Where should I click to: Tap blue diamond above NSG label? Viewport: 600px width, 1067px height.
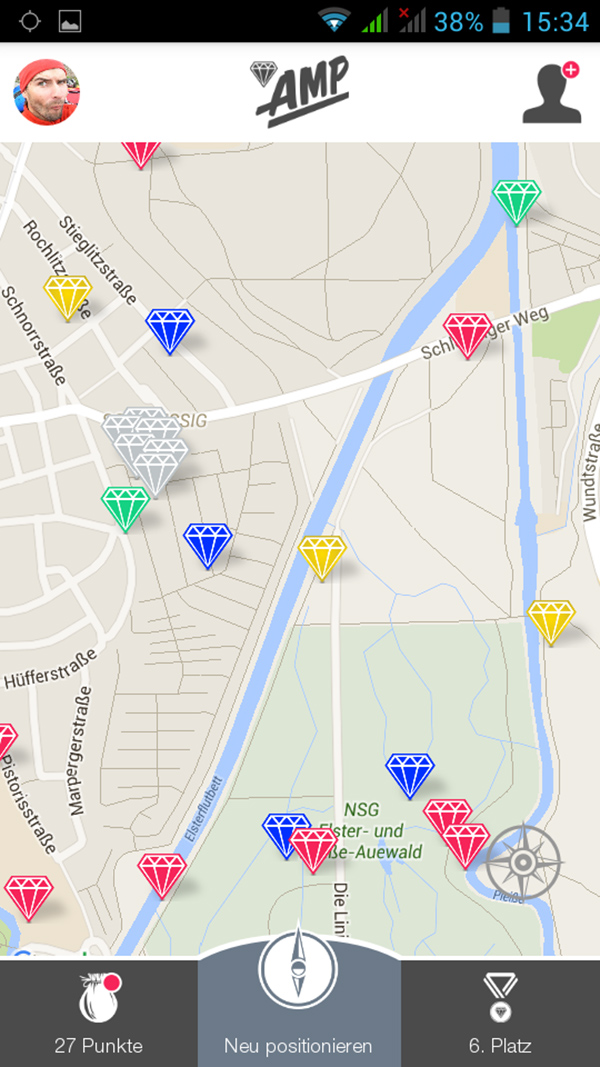(x=410, y=776)
